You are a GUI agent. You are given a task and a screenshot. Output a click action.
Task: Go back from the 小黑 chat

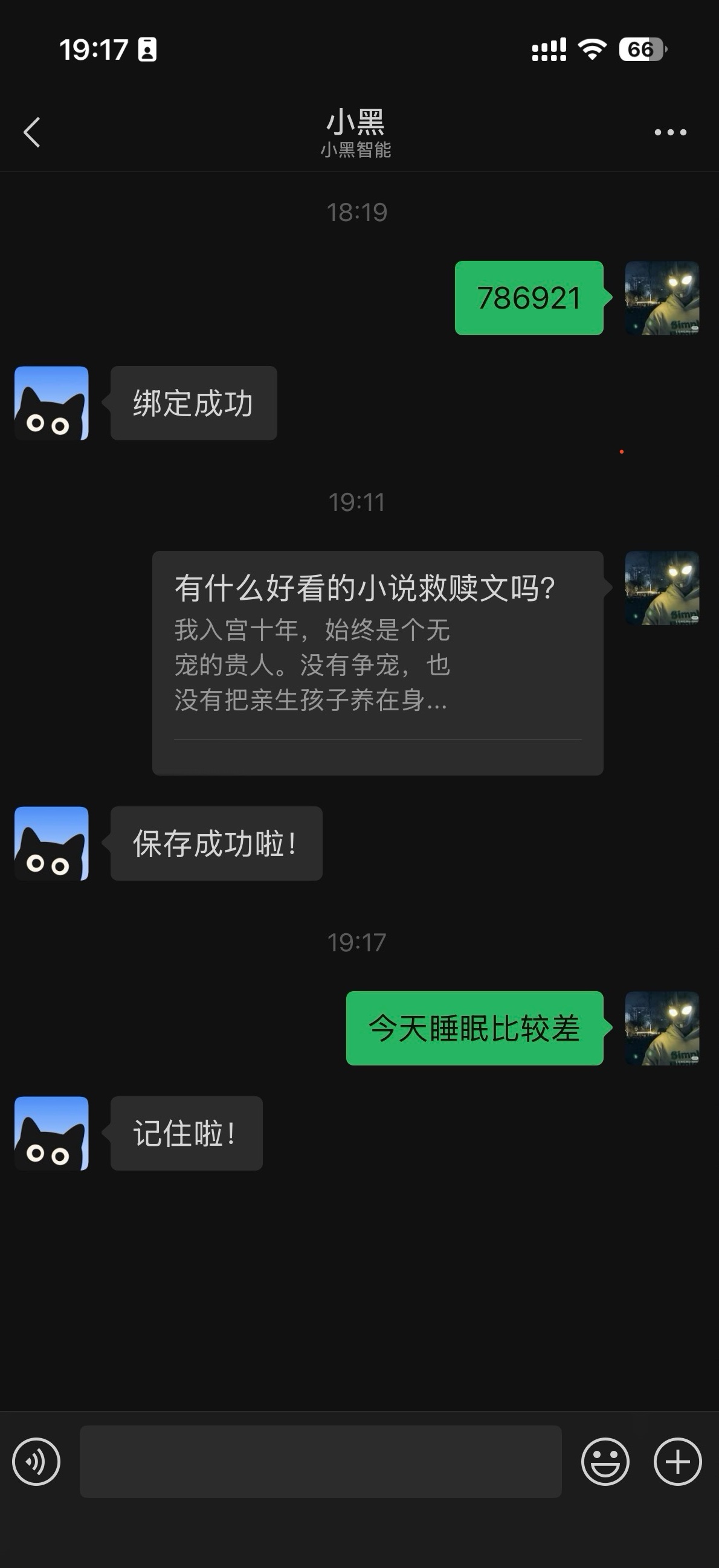click(x=31, y=132)
